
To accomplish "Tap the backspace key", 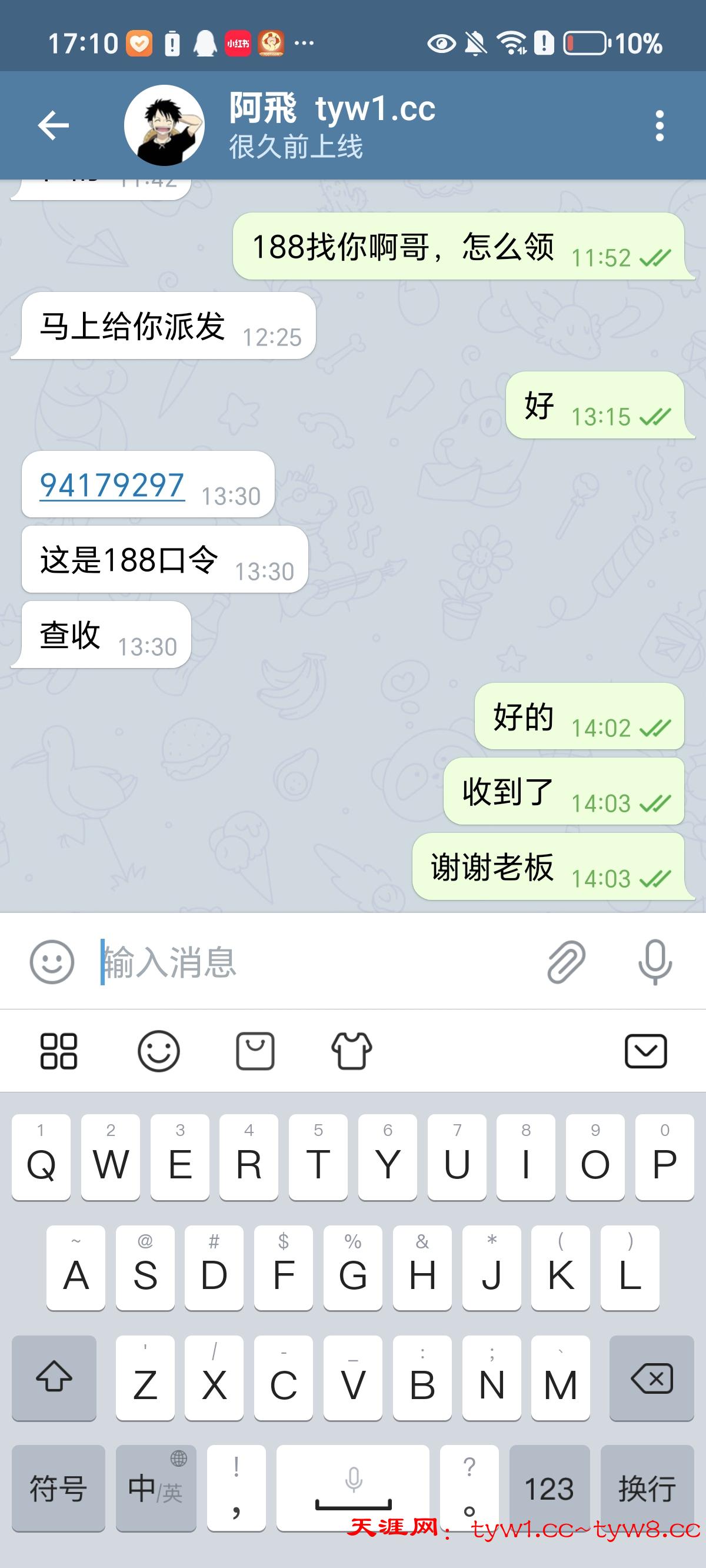I will (x=651, y=1378).
